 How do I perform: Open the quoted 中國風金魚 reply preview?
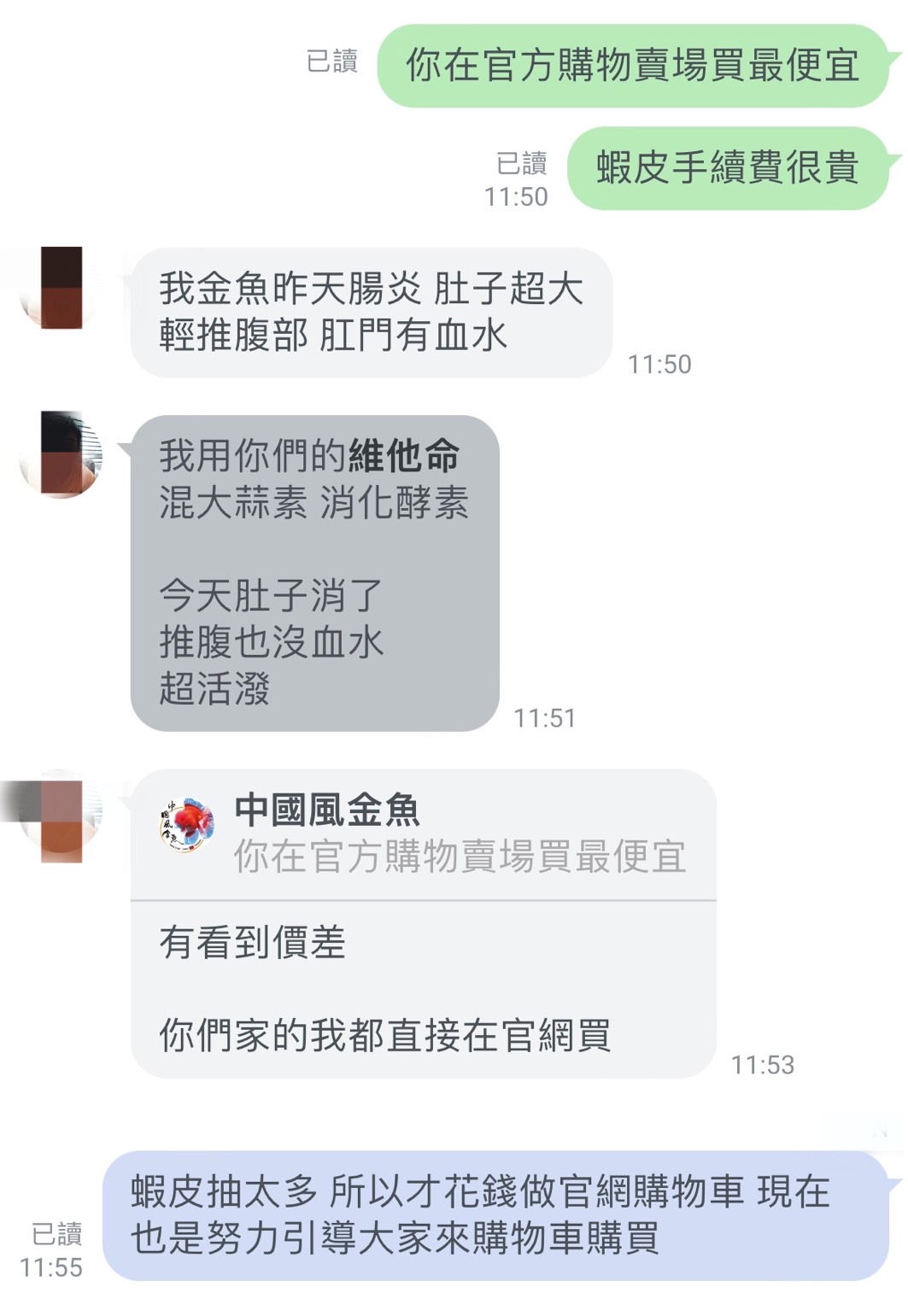point(423,834)
